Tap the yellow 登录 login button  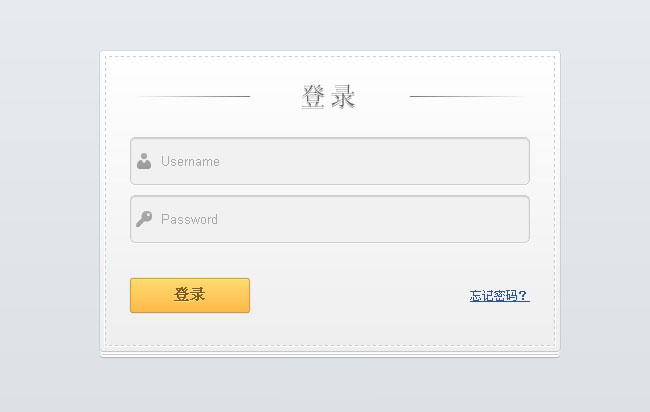pyautogui.click(x=190, y=295)
